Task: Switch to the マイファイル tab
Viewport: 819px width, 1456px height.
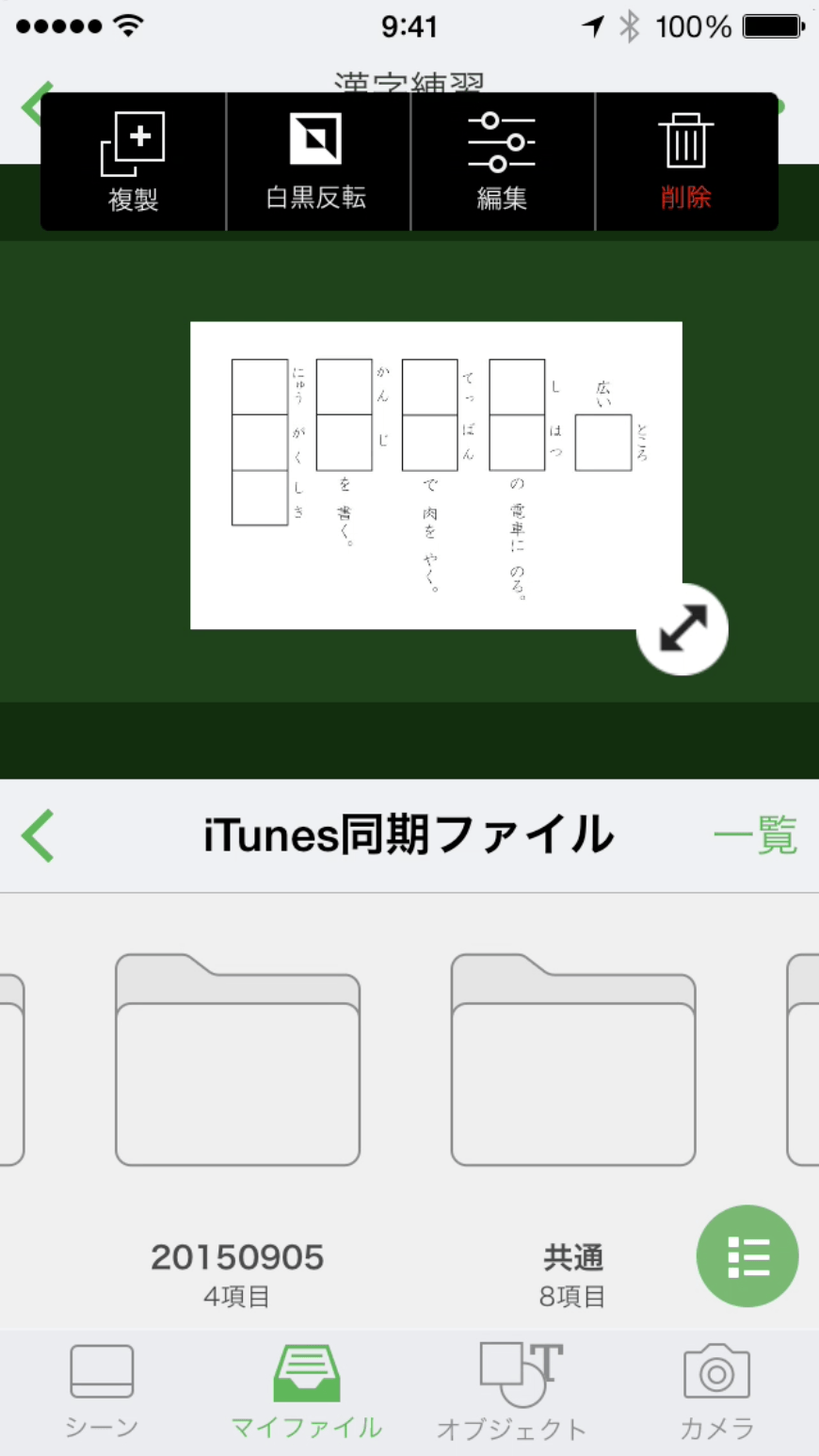Action: tap(306, 1392)
